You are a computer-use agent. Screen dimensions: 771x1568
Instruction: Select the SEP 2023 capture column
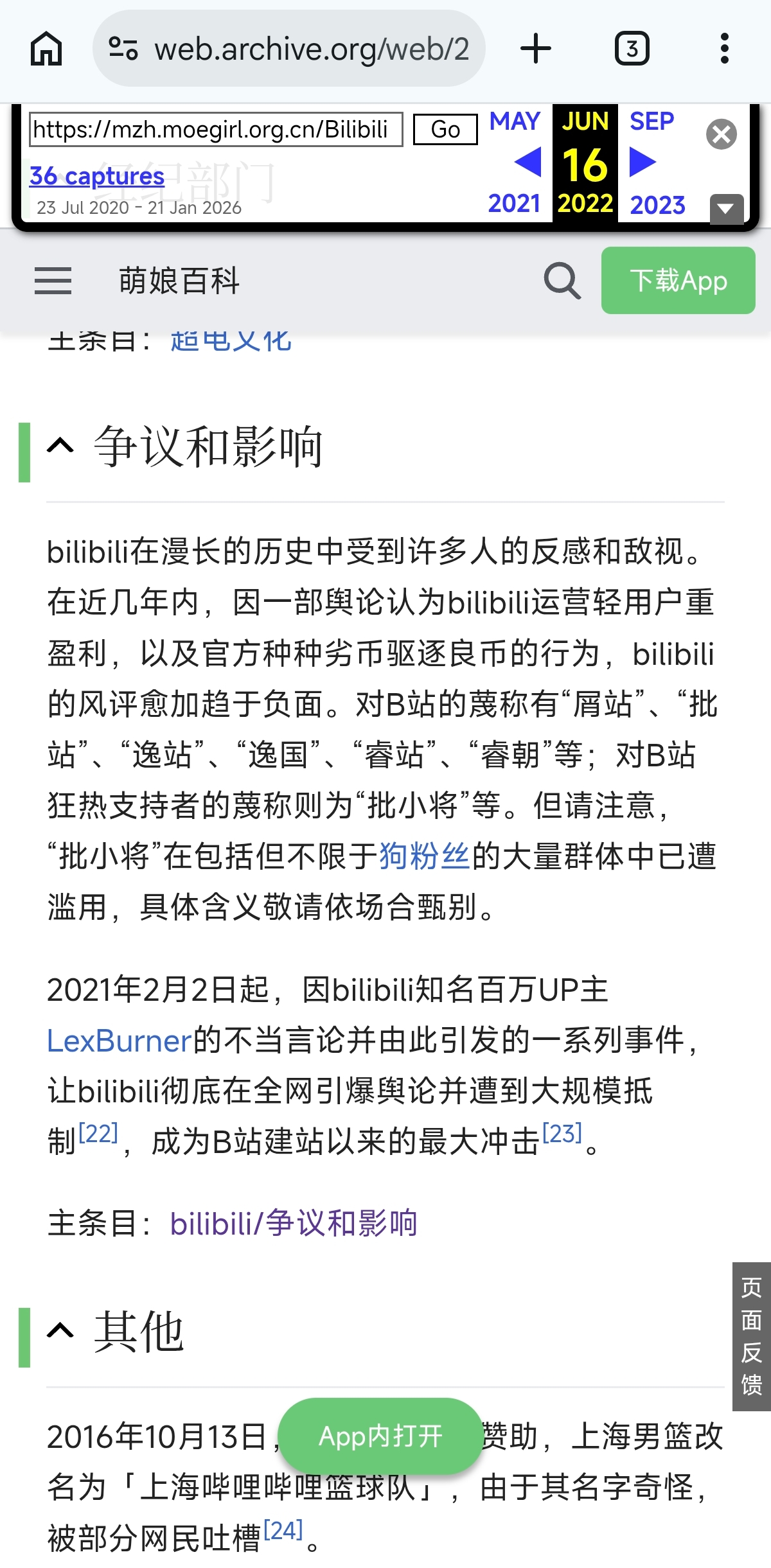[652, 122]
